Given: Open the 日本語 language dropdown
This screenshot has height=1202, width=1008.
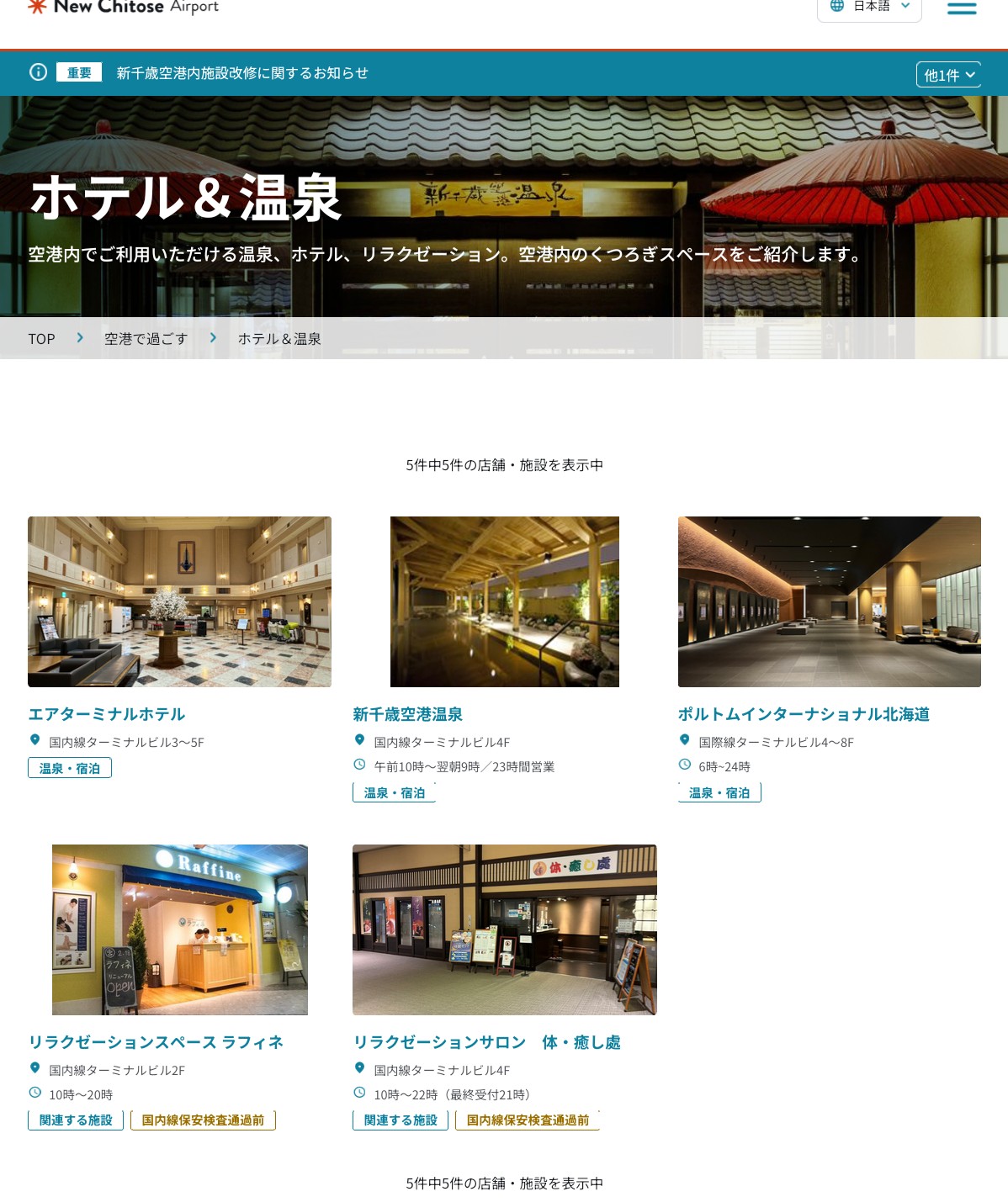Looking at the screenshot, I should pyautogui.click(x=869, y=8).
